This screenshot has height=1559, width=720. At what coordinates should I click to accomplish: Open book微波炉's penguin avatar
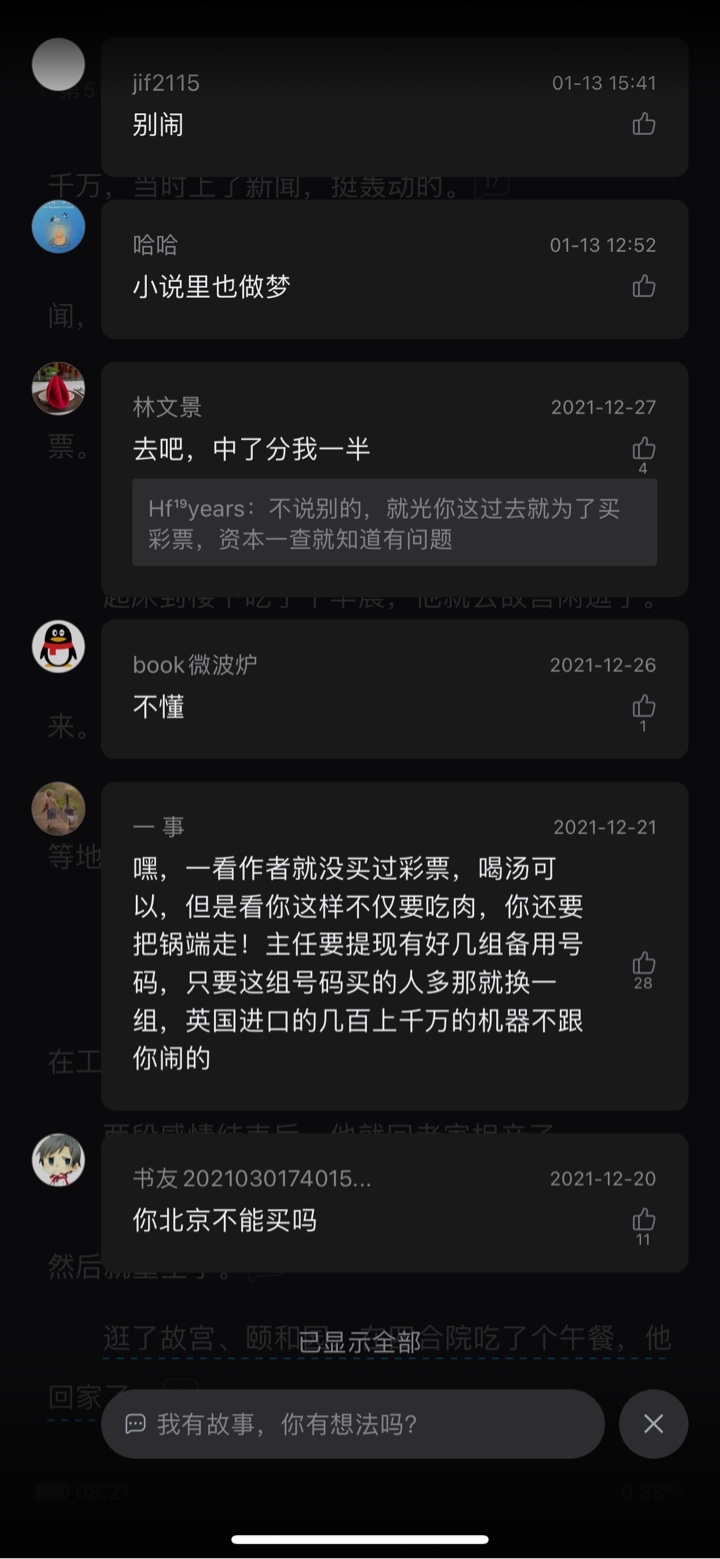(x=58, y=646)
